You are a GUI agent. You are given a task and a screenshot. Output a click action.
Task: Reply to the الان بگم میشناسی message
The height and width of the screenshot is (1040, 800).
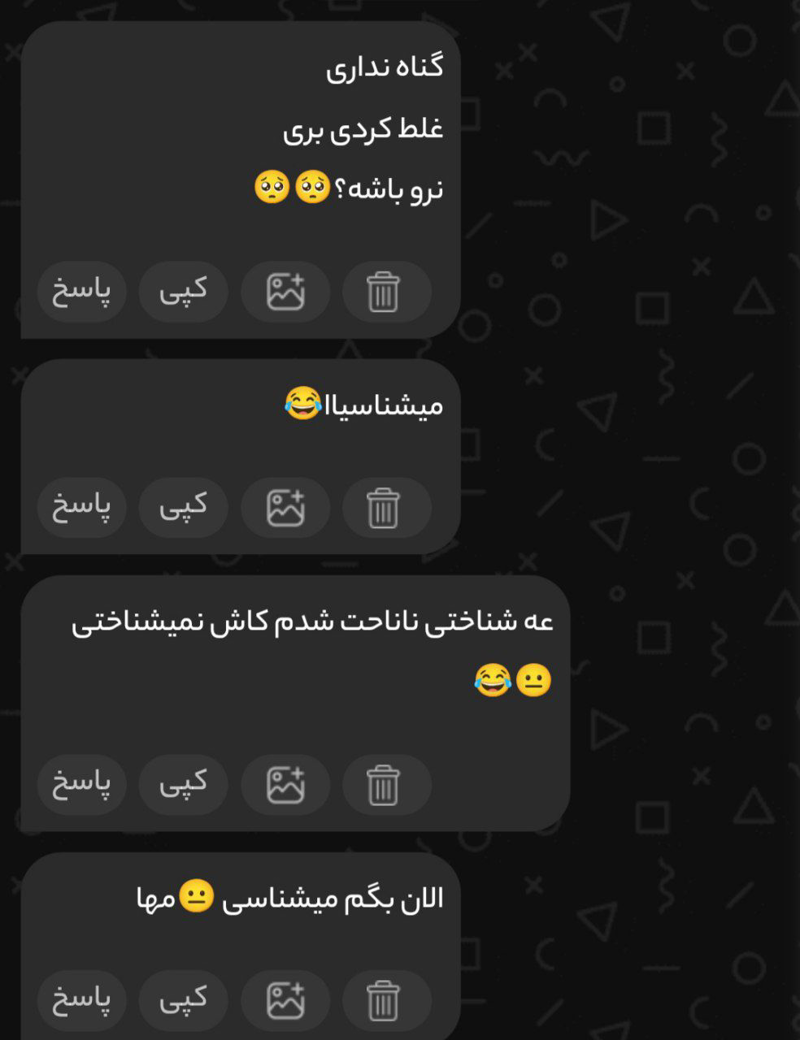82,1000
